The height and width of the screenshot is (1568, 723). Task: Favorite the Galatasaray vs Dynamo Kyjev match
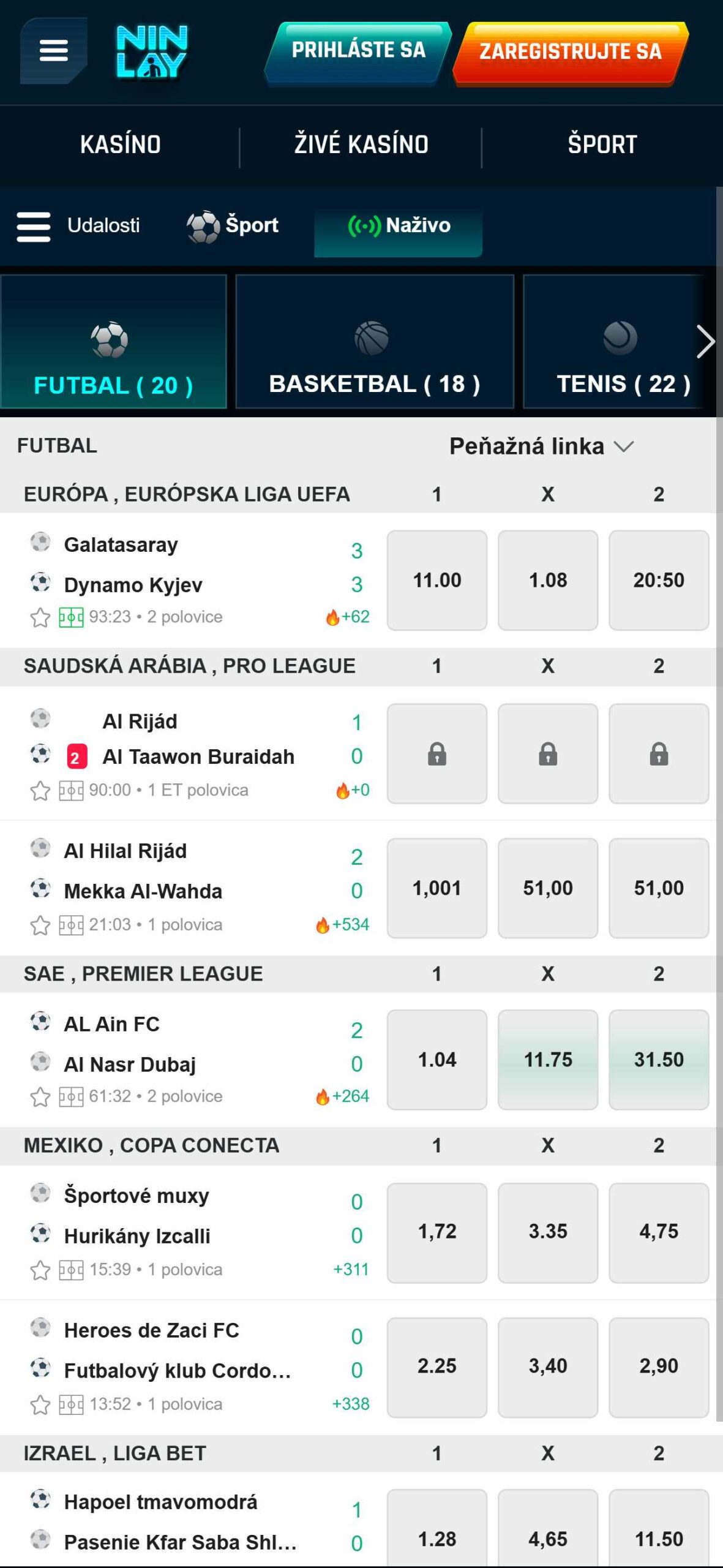click(39, 617)
